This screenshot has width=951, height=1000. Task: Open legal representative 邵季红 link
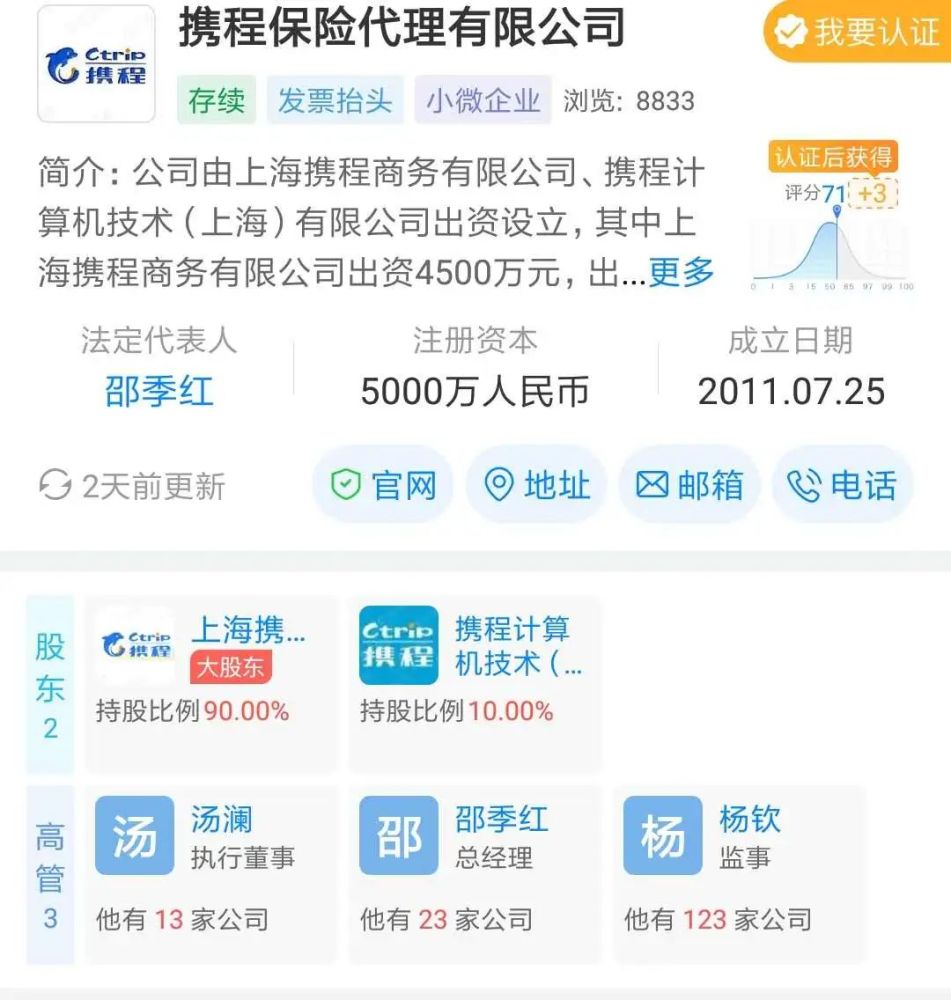159,390
